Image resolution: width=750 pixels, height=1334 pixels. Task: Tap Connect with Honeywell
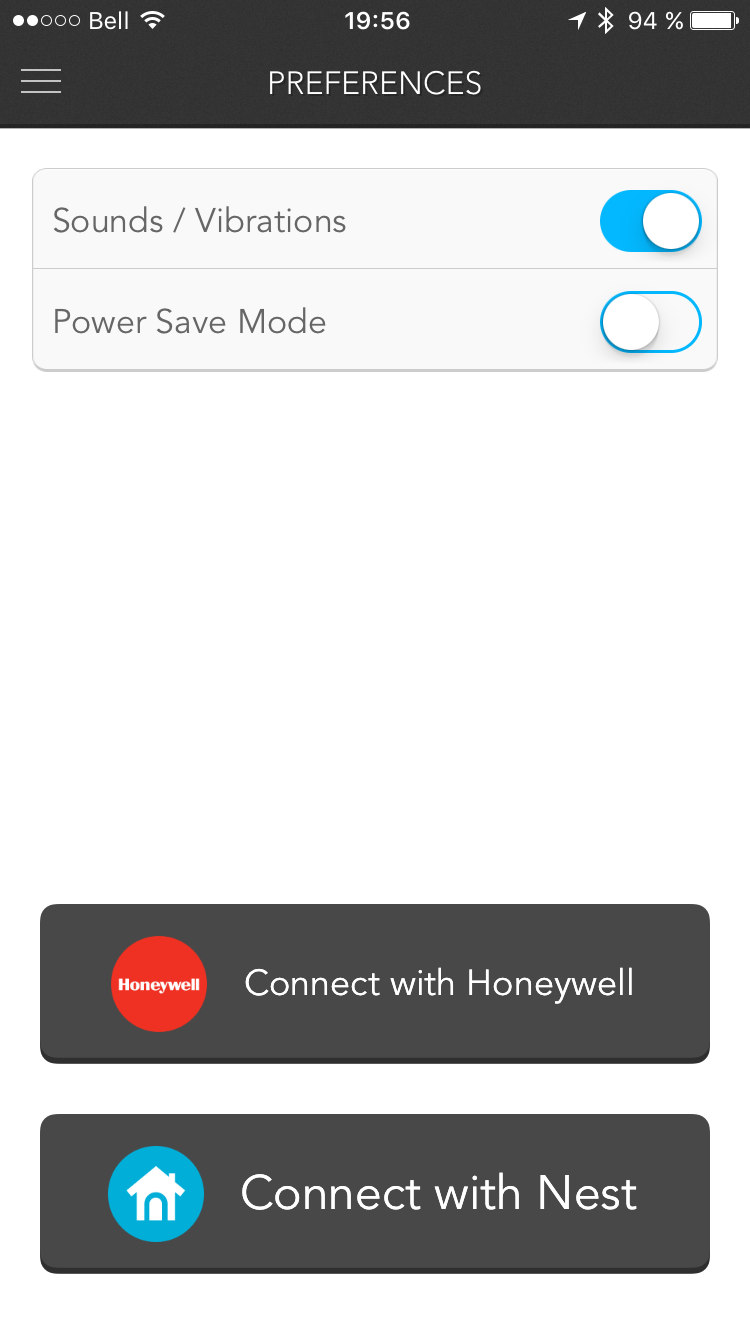tap(375, 983)
